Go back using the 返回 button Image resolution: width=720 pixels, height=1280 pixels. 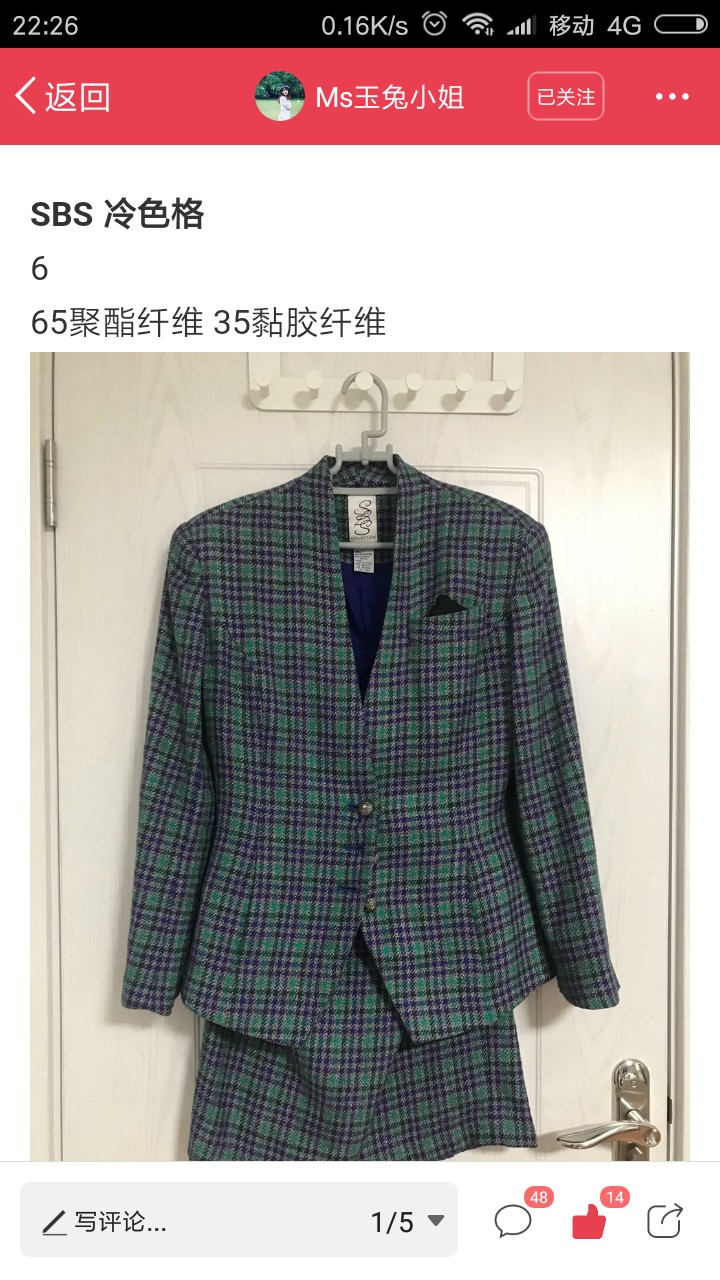(62, 97)
